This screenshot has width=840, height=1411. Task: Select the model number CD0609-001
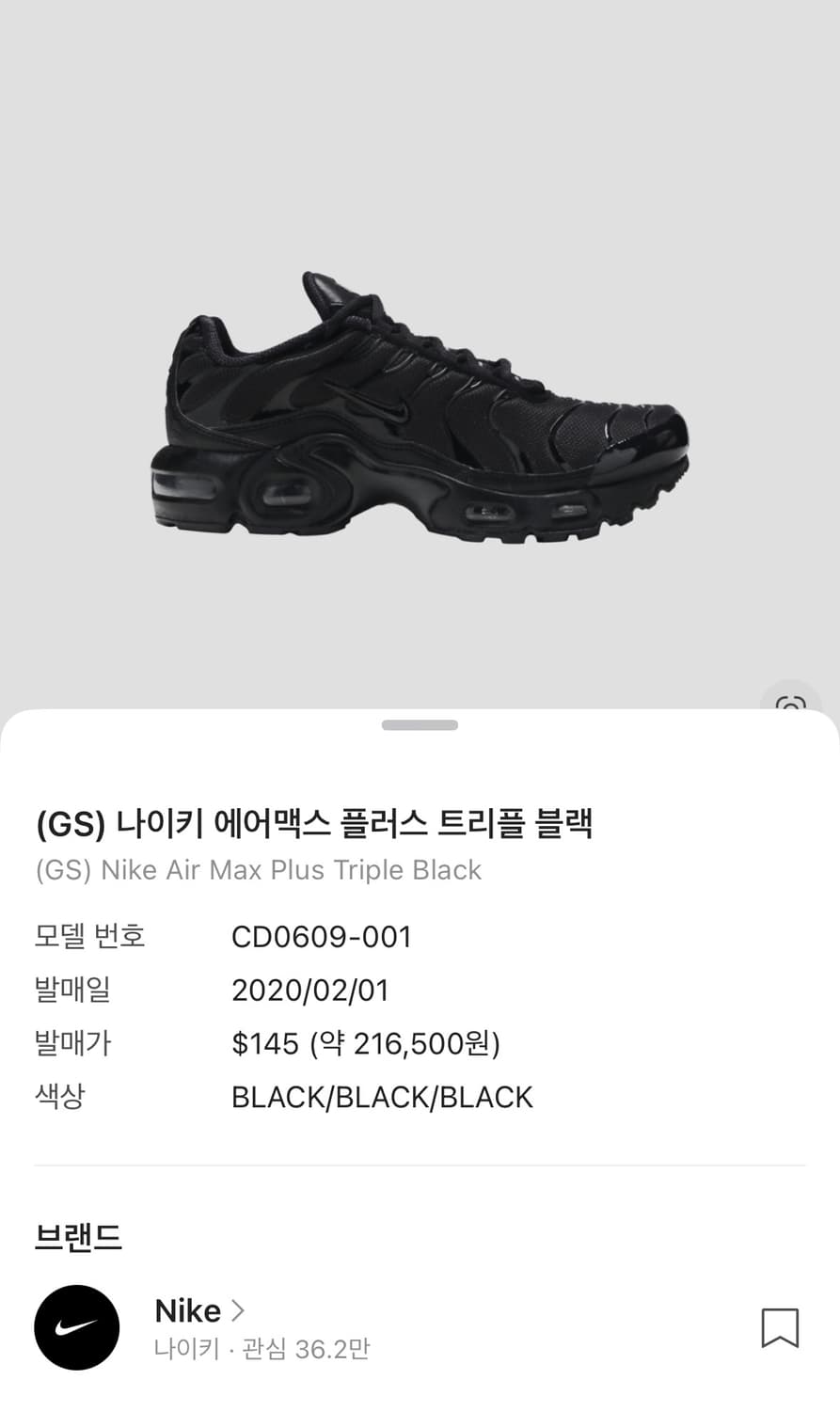click(322, 936)
